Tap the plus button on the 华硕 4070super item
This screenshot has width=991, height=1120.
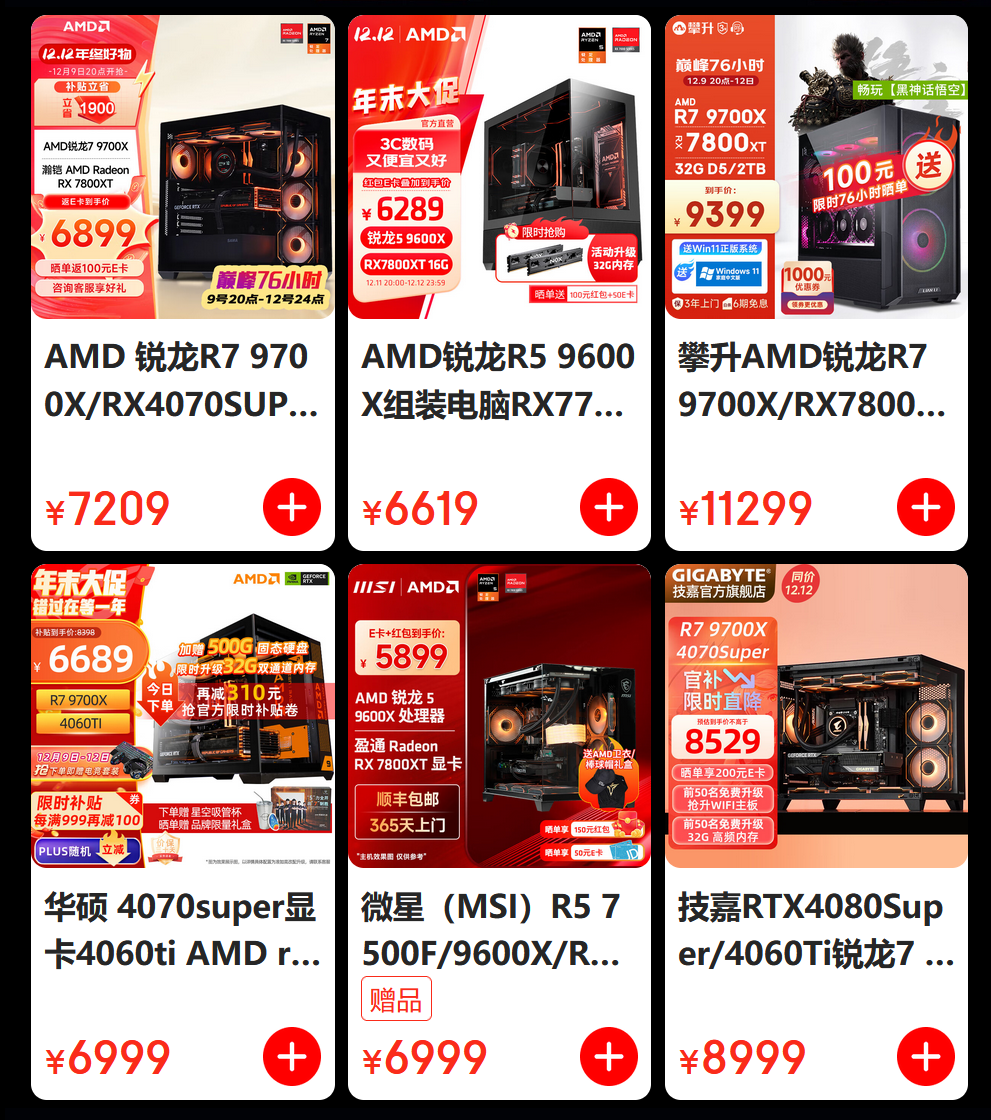click(292, 1057)
